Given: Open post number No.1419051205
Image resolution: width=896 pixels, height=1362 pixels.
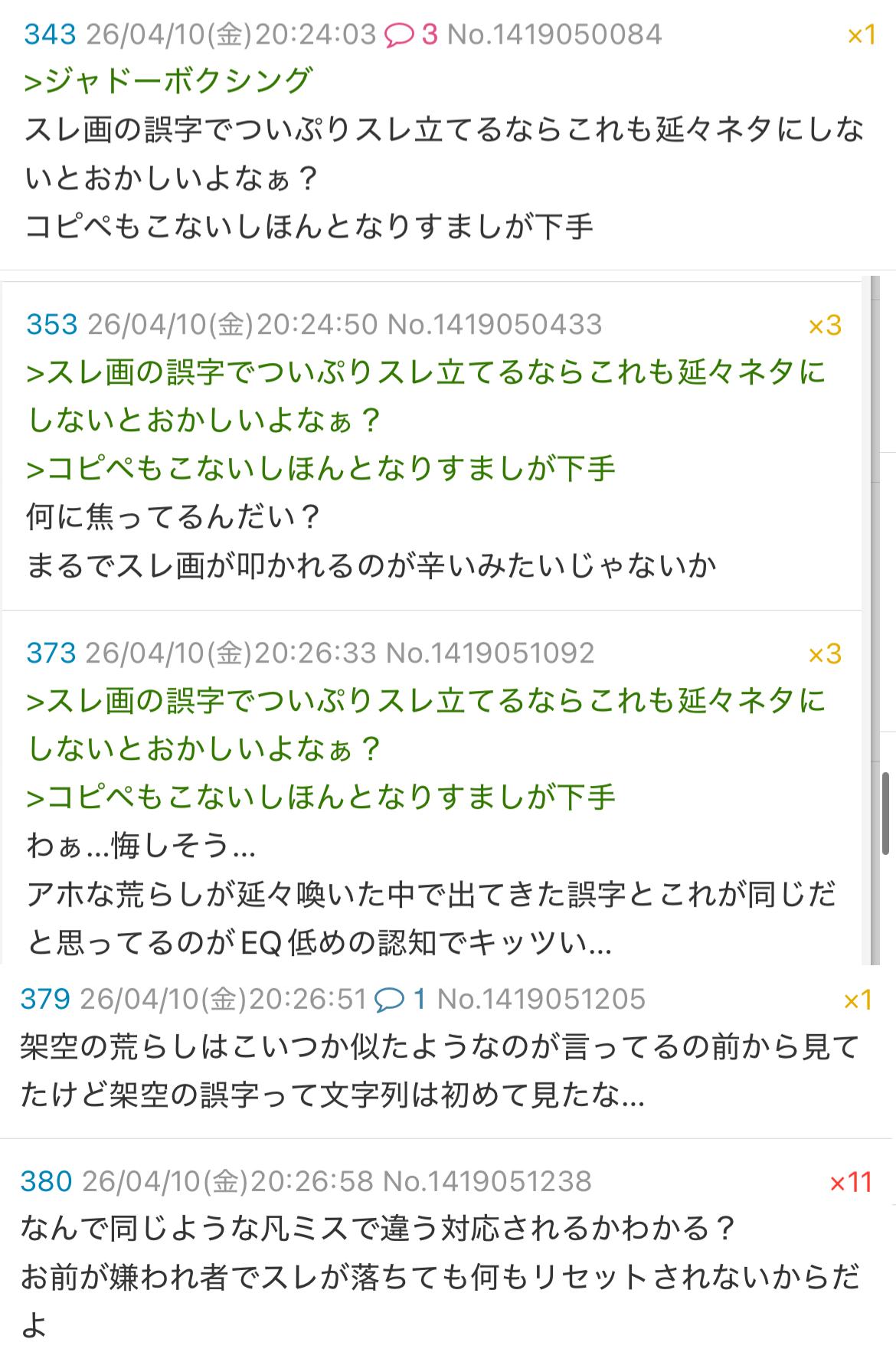Looking at the screenshot, I should pyautogui.click(x=541, y=999).
